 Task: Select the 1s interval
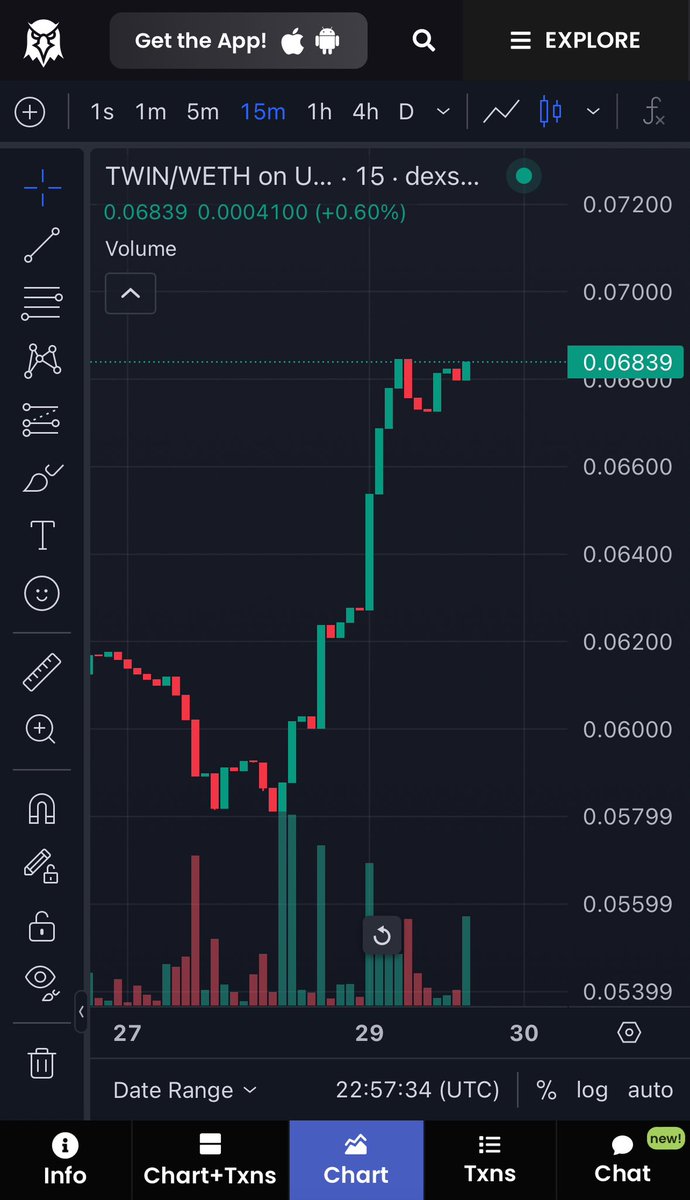tap(102, 112)
